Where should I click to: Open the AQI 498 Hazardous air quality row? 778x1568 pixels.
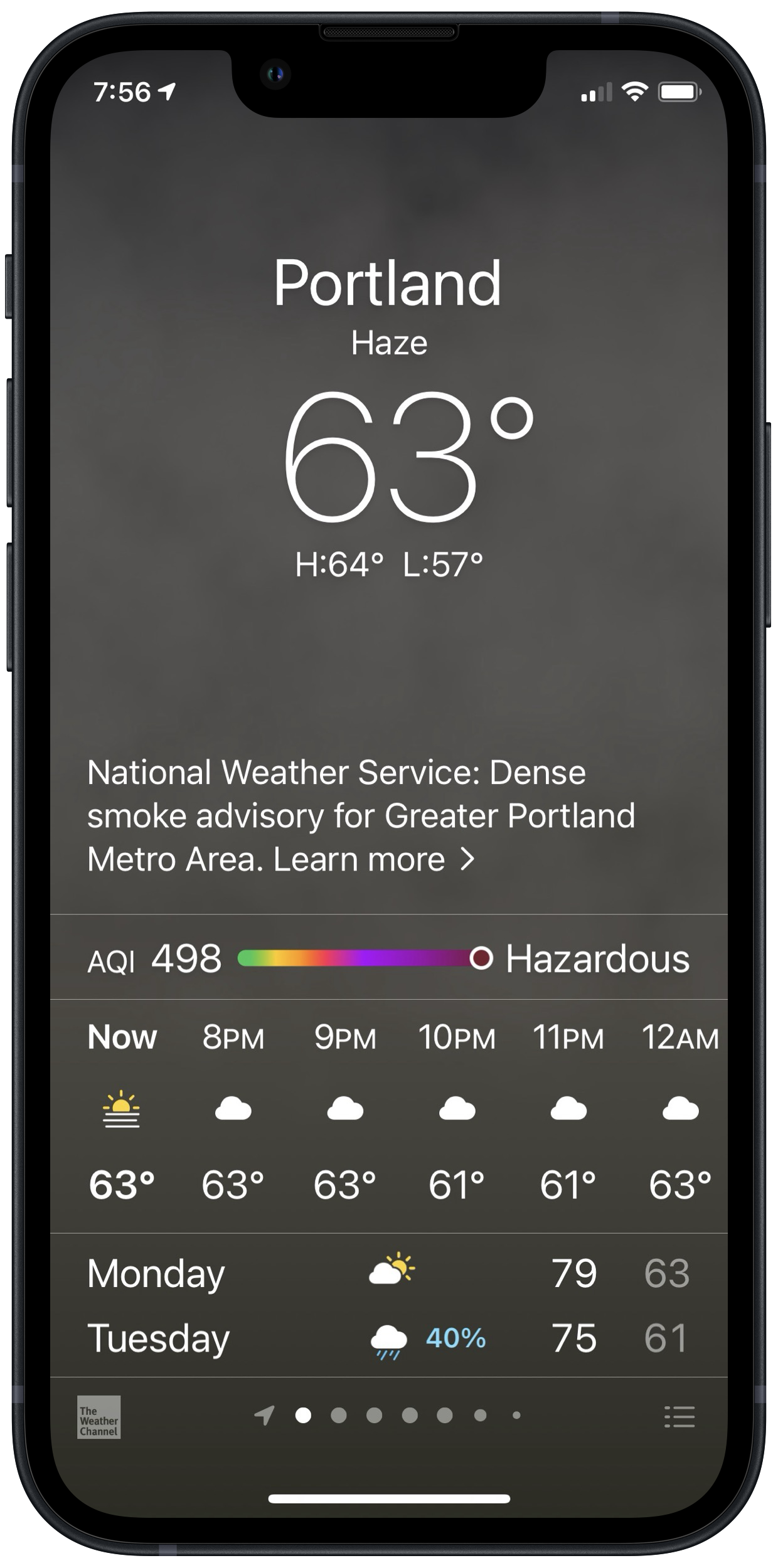click(x=388, y=958)
